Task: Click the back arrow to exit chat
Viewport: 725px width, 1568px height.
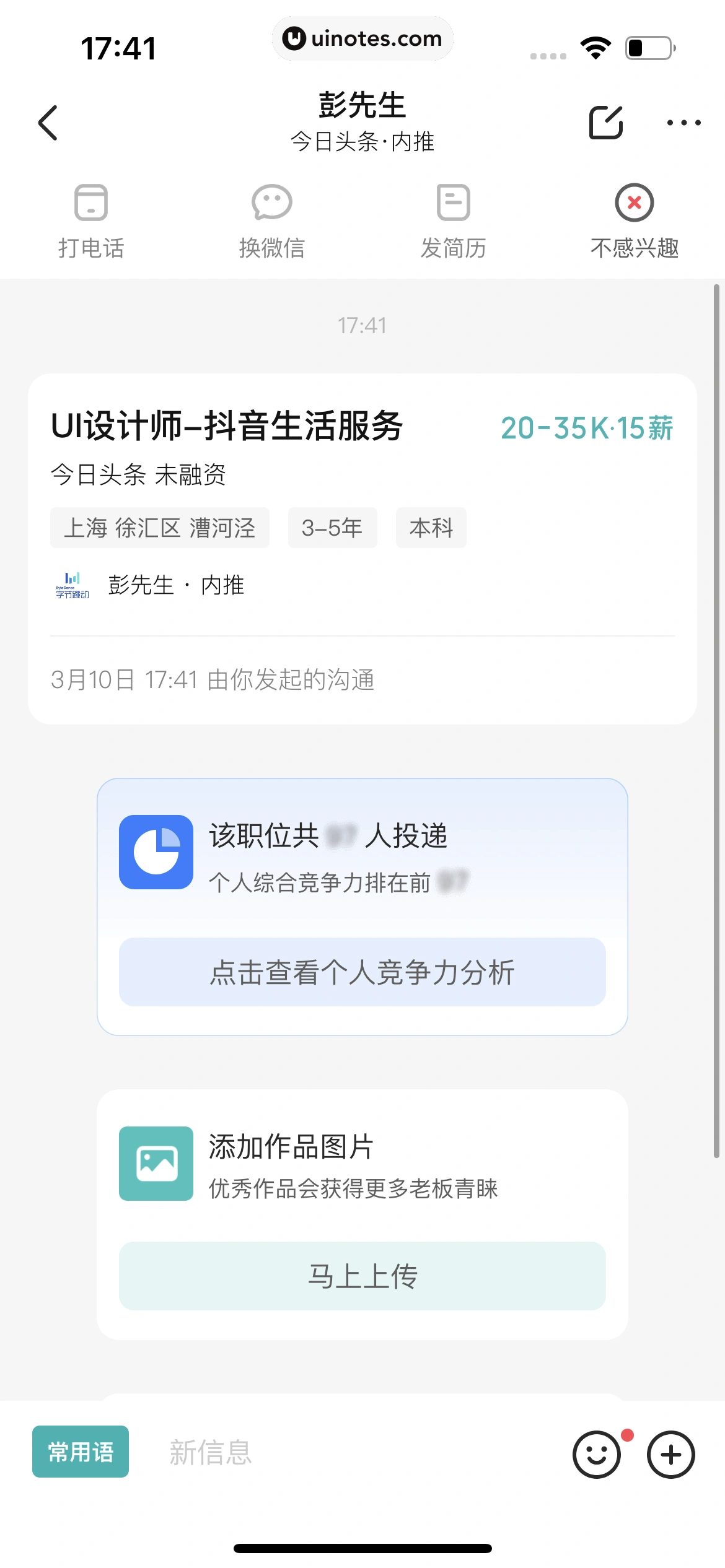Action: tap(47, 123)
